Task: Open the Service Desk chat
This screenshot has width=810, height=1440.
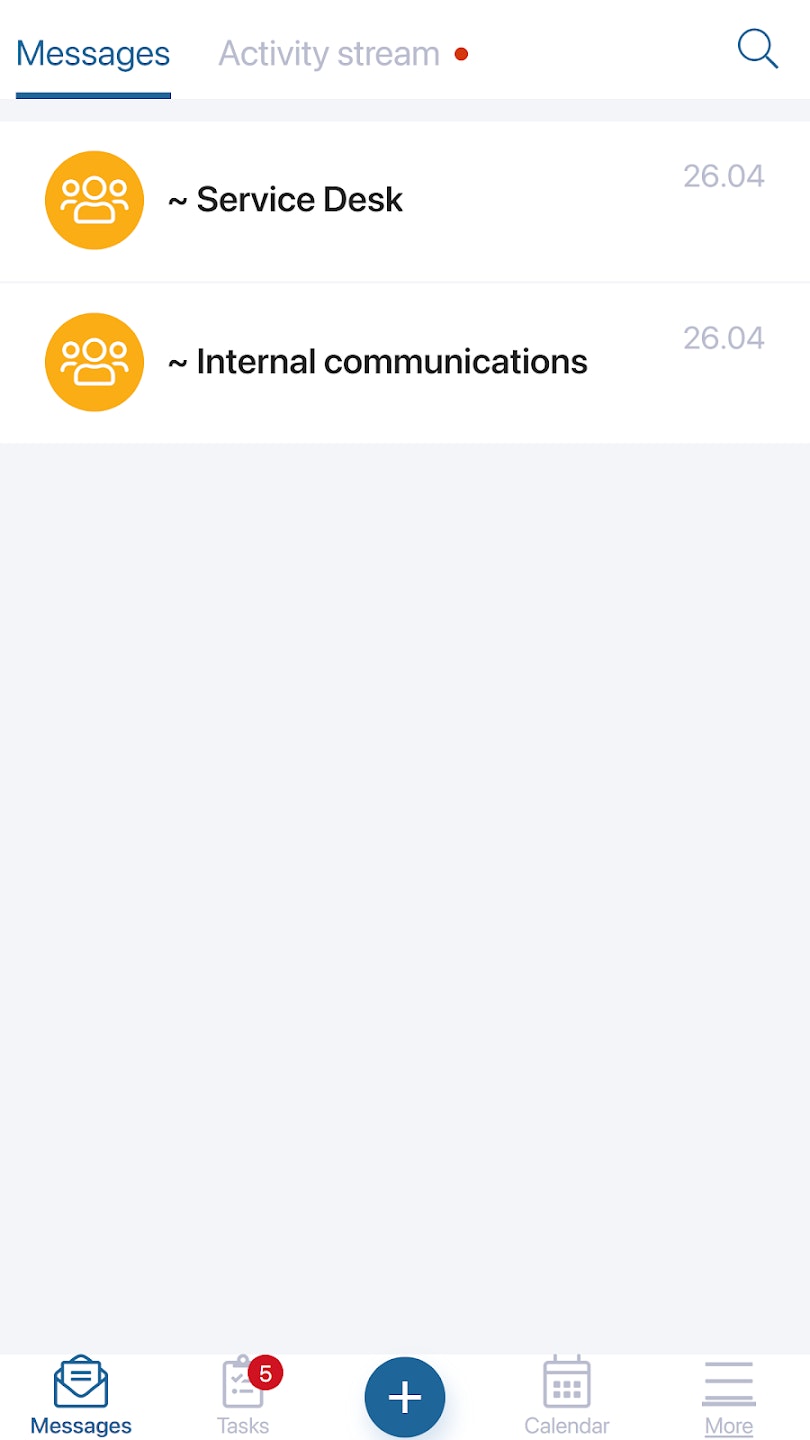Action: click(x=405, y=201)
